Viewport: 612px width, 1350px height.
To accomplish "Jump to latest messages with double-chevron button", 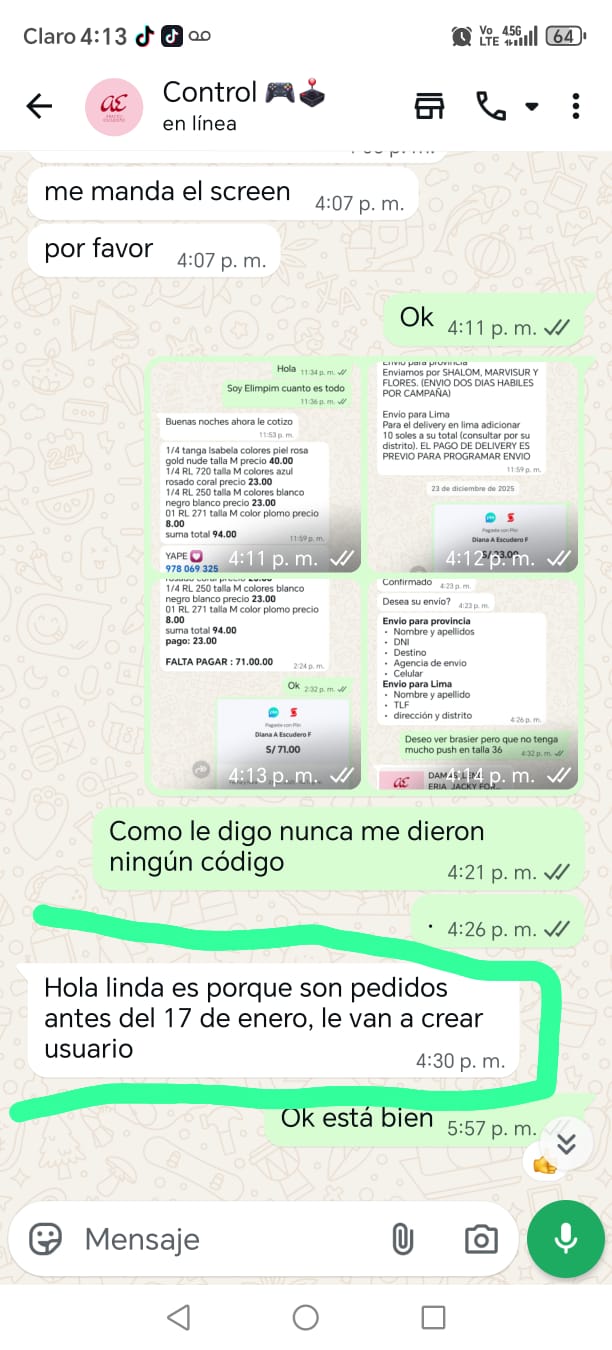I will [566, 1144].
